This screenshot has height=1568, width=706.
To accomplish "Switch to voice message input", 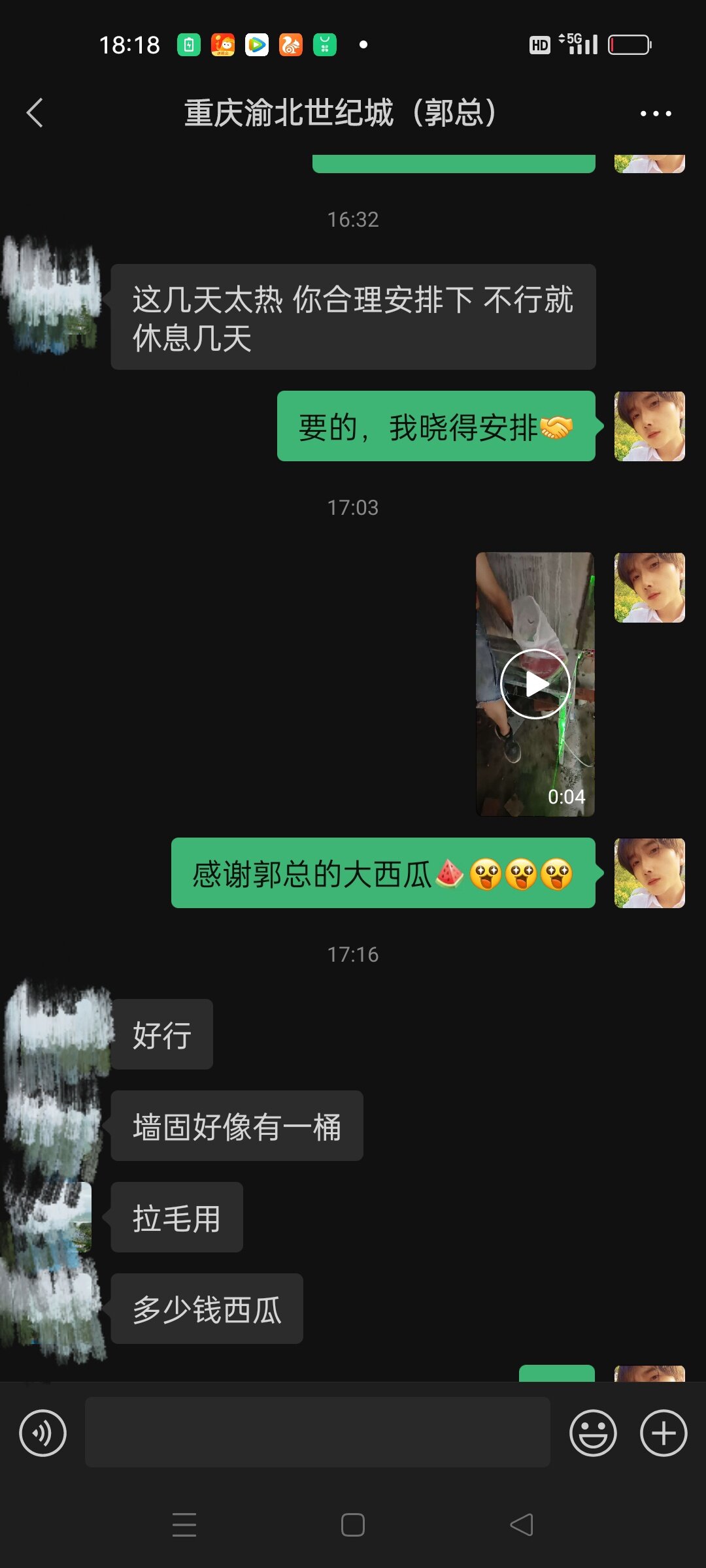I will (x=43, y=1433).
